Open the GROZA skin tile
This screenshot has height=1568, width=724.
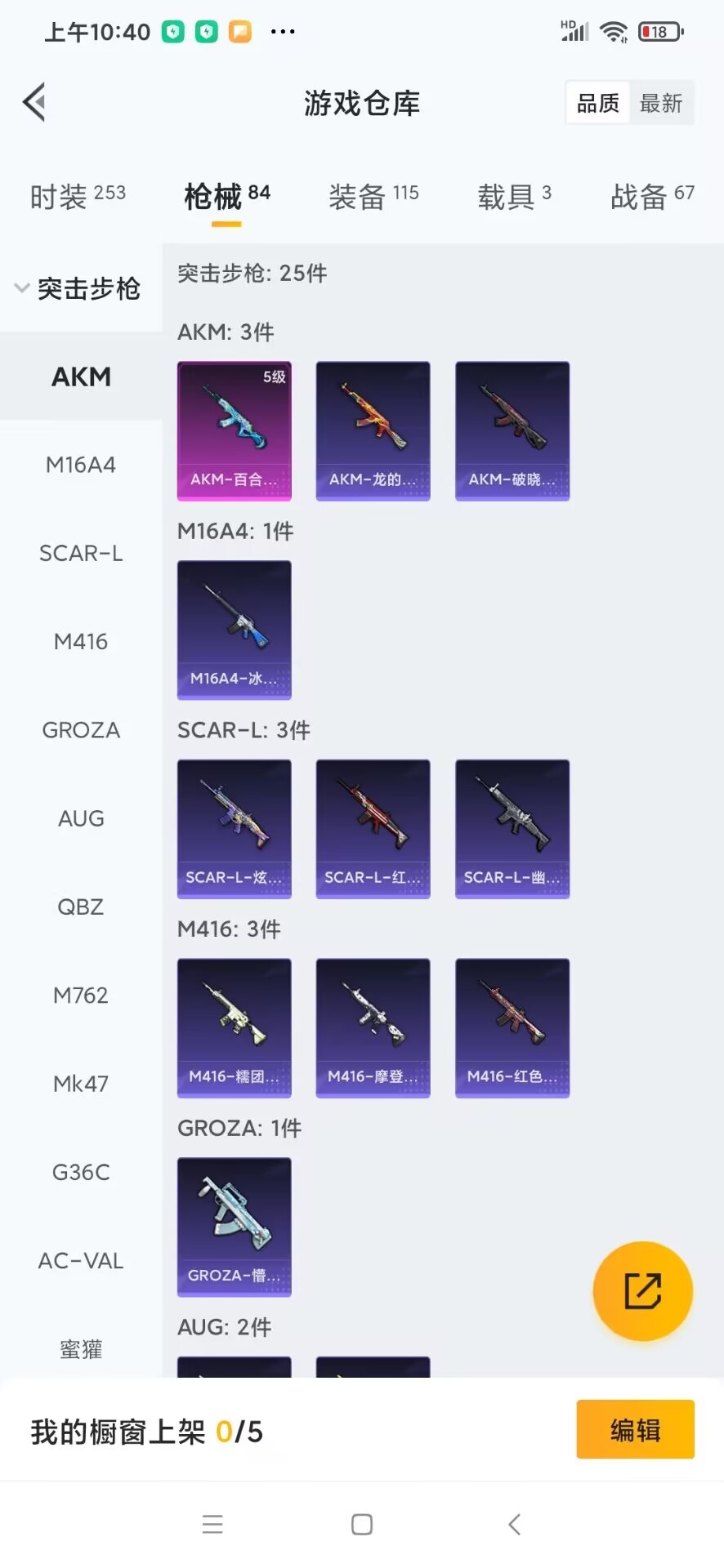235,1227
